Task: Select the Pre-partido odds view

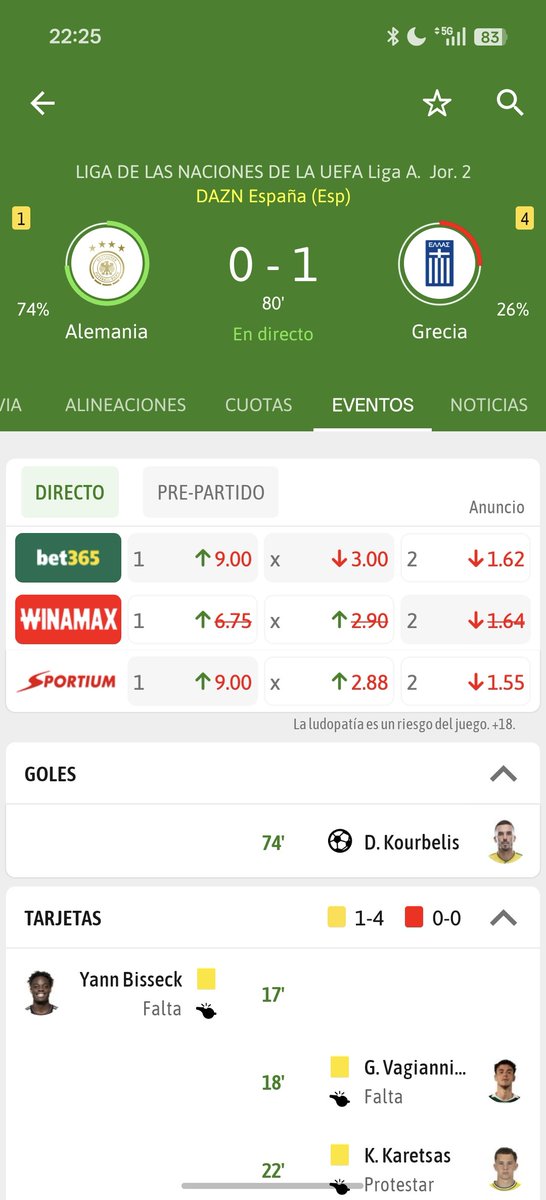Action: point(211,492)
